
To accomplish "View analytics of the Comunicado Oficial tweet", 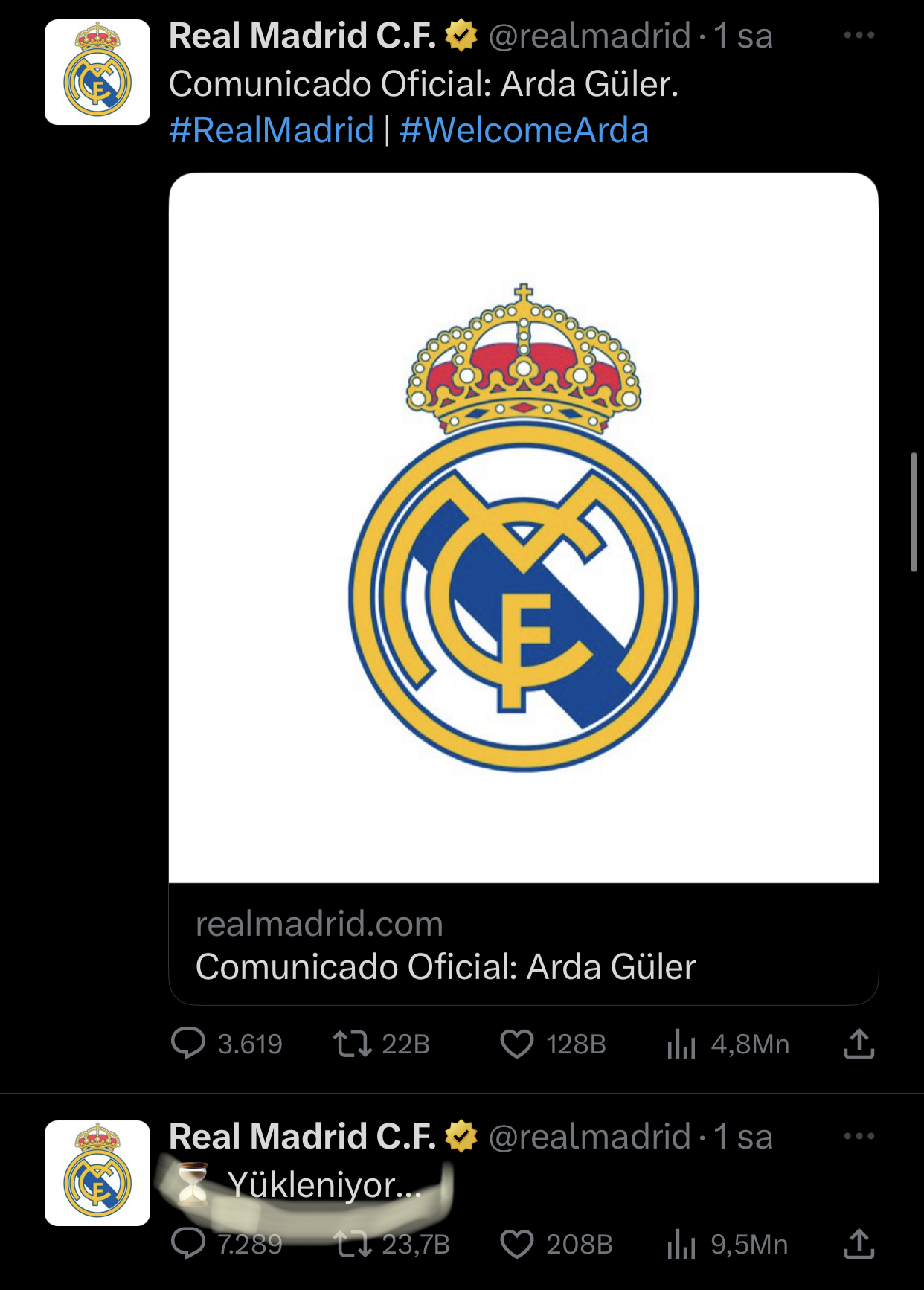I will [x=681, y=1044].
